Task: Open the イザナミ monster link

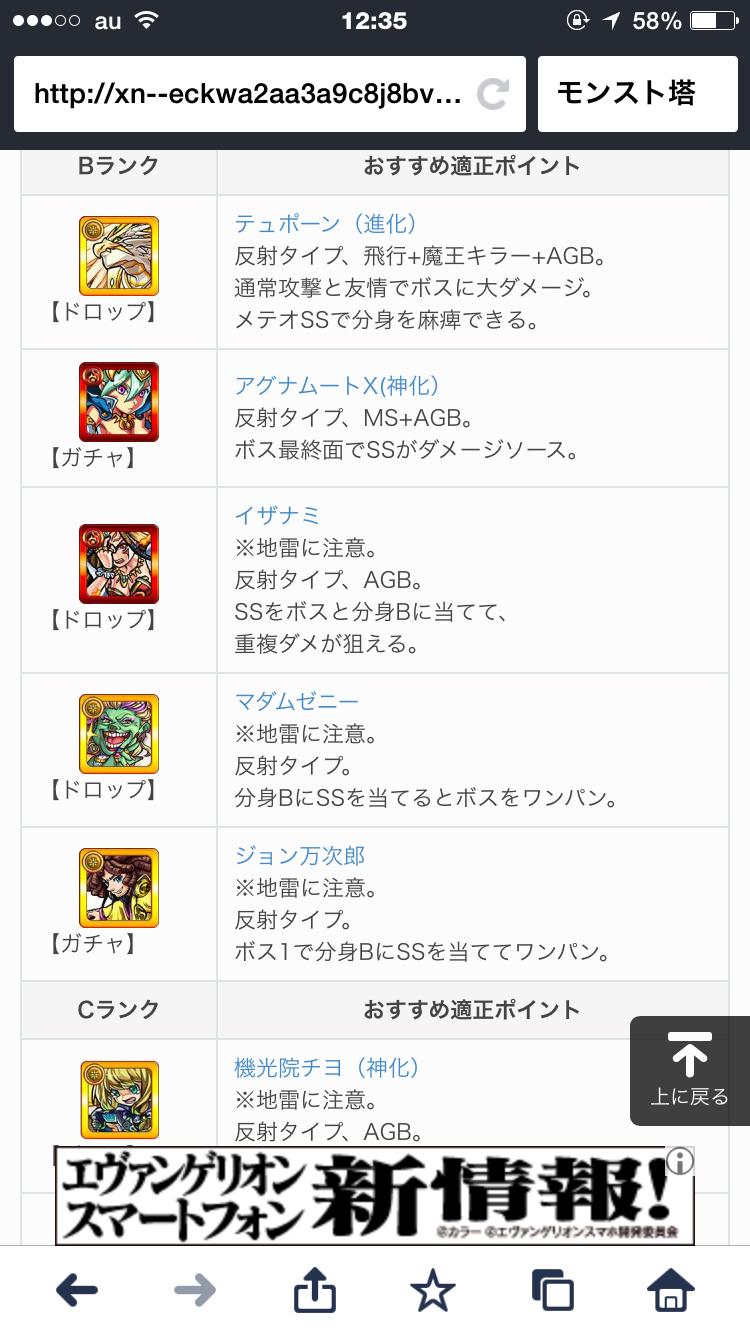Action: pos(277,516)
